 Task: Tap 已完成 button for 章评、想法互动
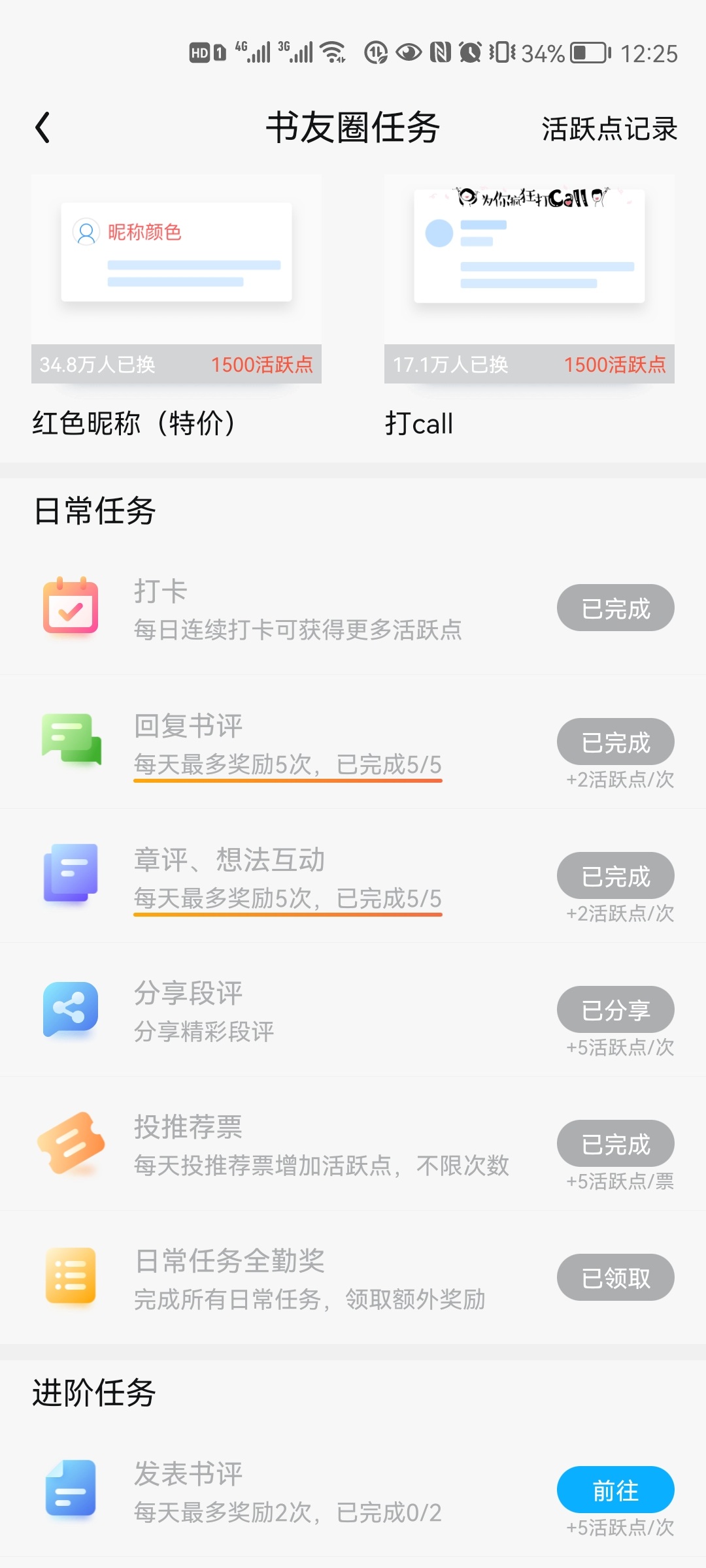click(615, 876)
